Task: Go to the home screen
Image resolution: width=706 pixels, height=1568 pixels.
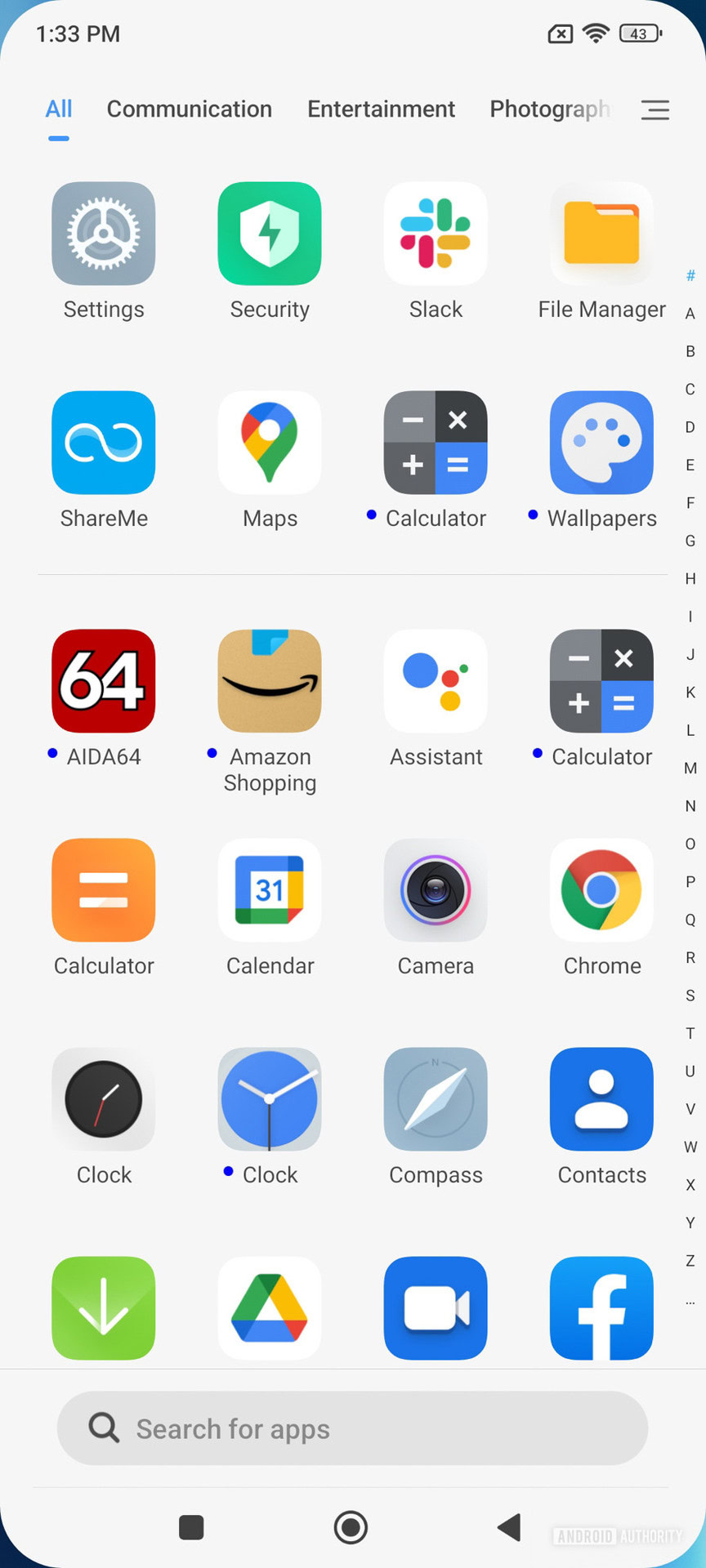Action: pos(351,1527)
